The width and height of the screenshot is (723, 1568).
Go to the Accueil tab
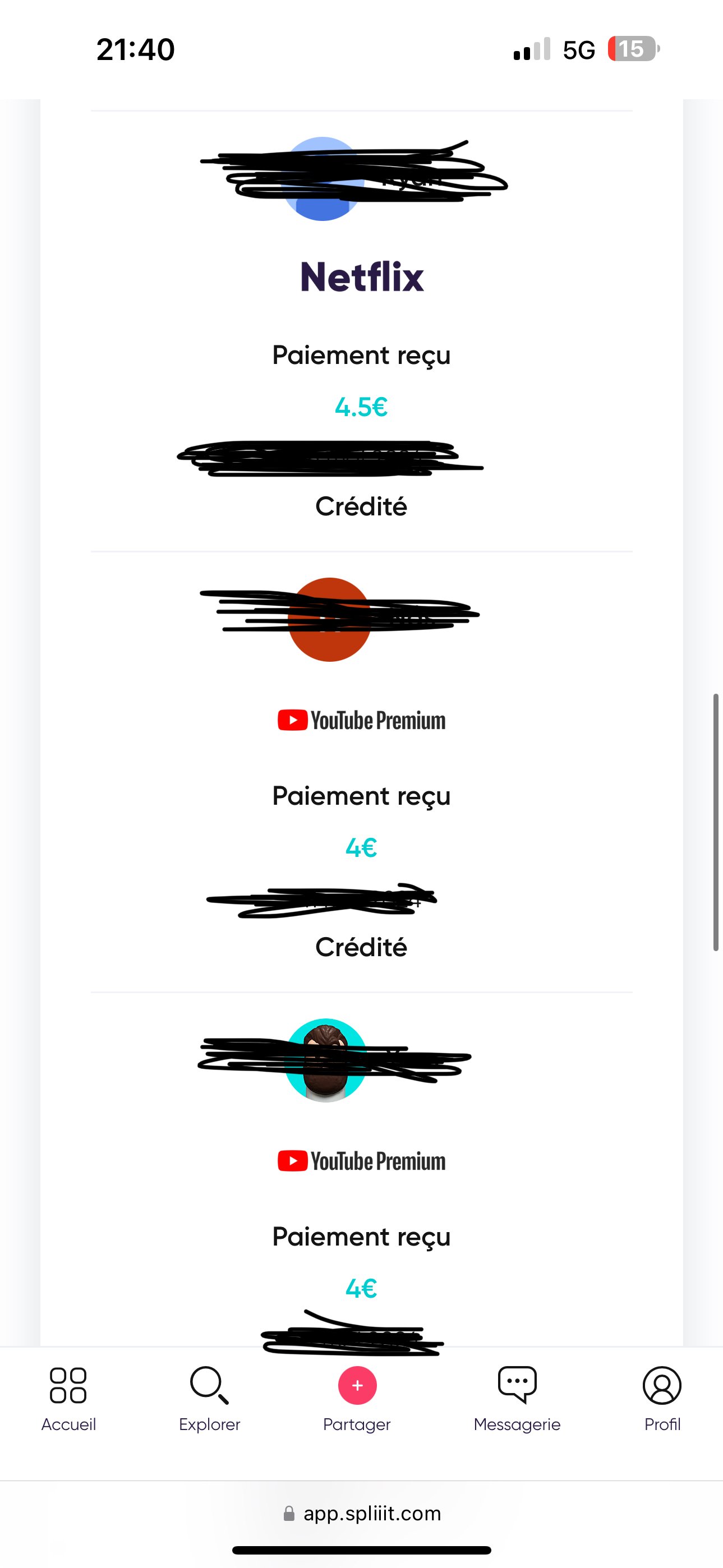coord(68,1399)
